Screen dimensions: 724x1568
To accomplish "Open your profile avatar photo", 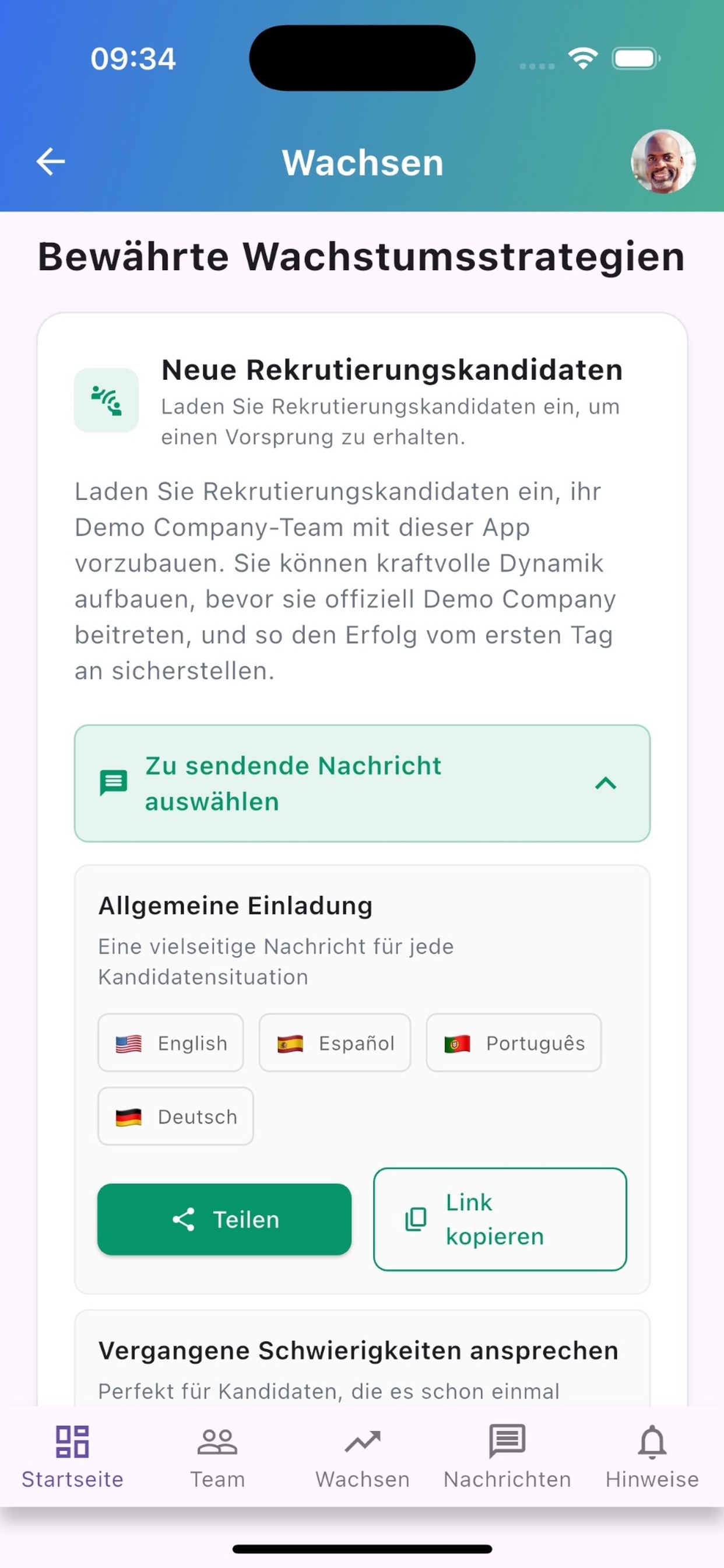I will [x=663, y=162].
